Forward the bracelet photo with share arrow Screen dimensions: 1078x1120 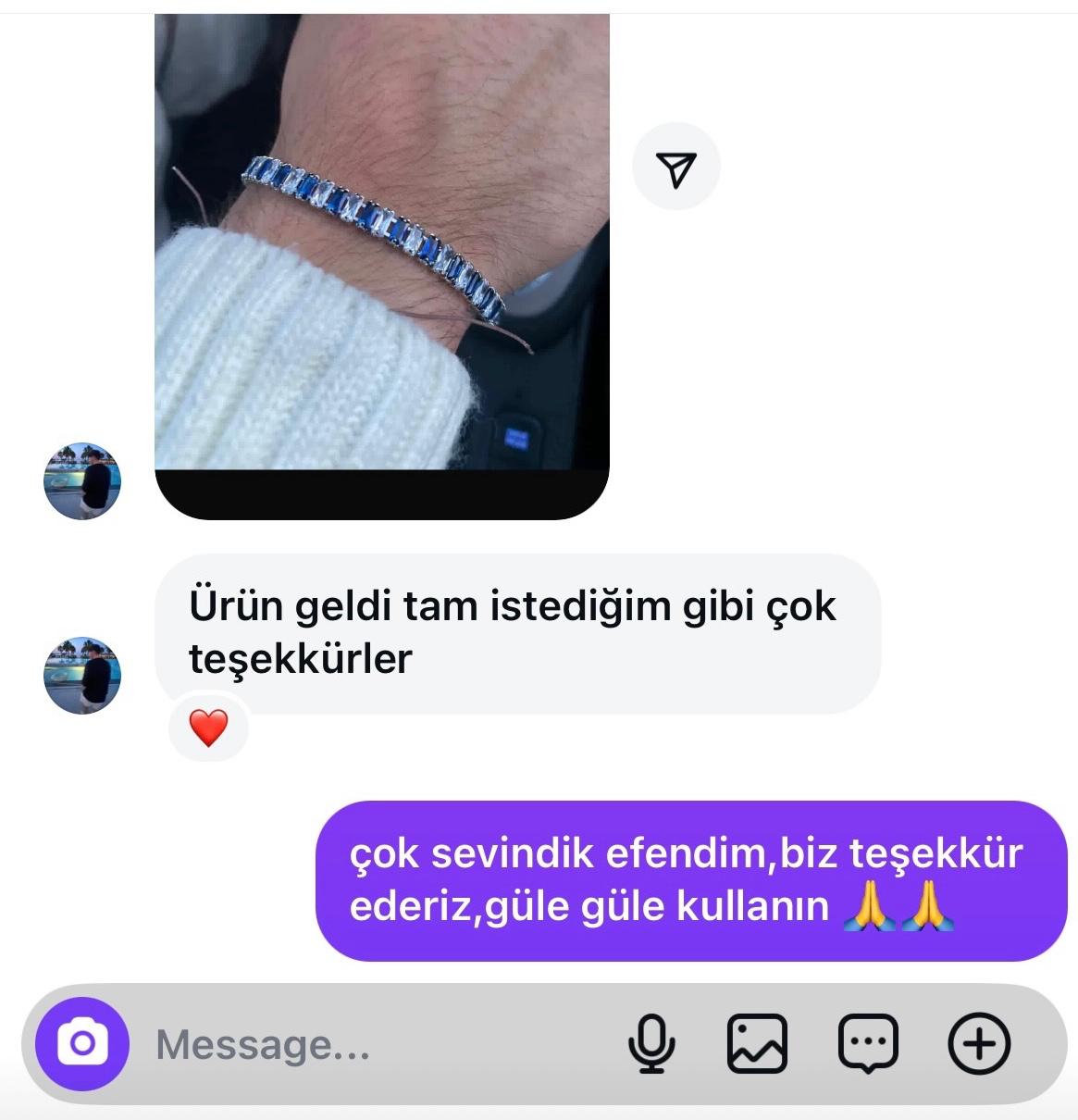point(675,168)
